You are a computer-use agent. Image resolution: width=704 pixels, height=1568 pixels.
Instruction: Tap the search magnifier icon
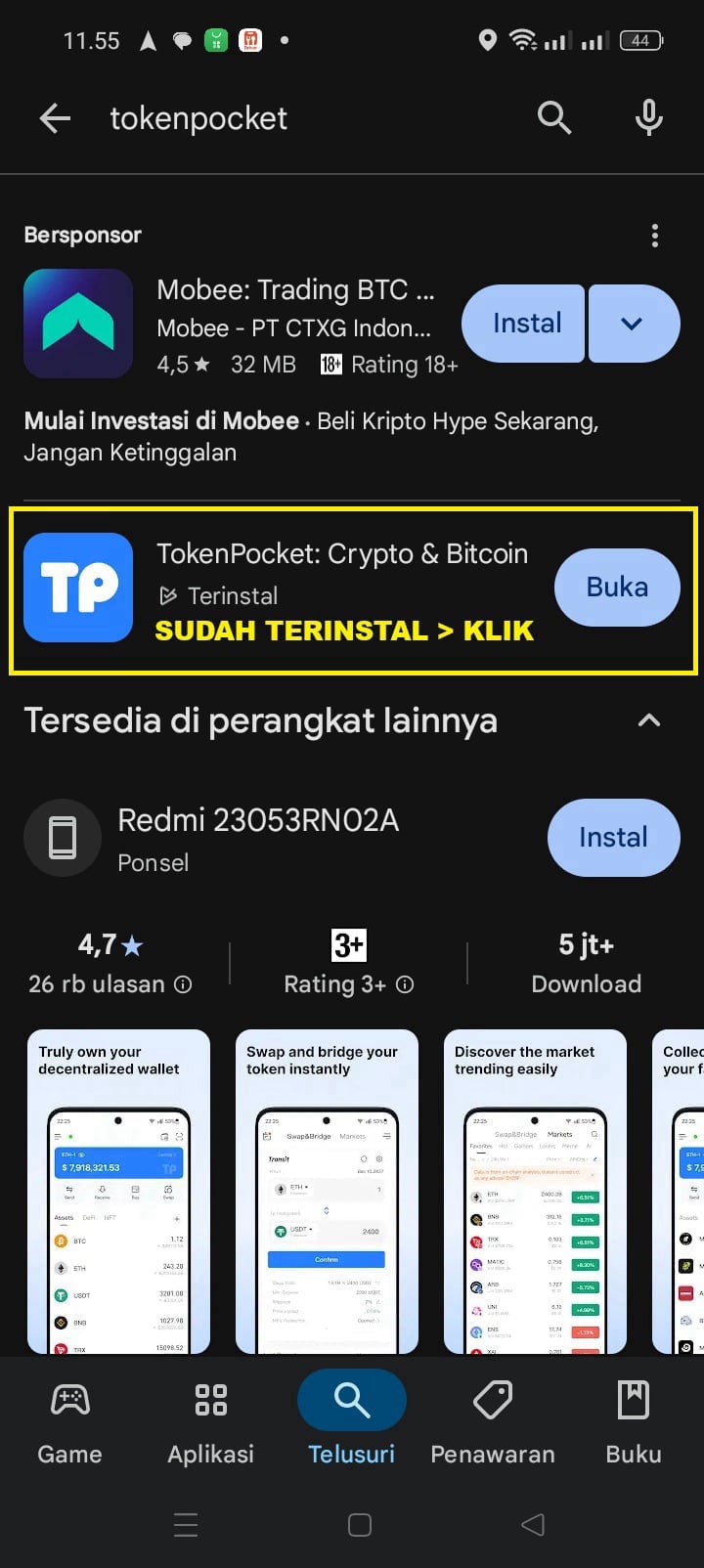click(x=553, y=116)
